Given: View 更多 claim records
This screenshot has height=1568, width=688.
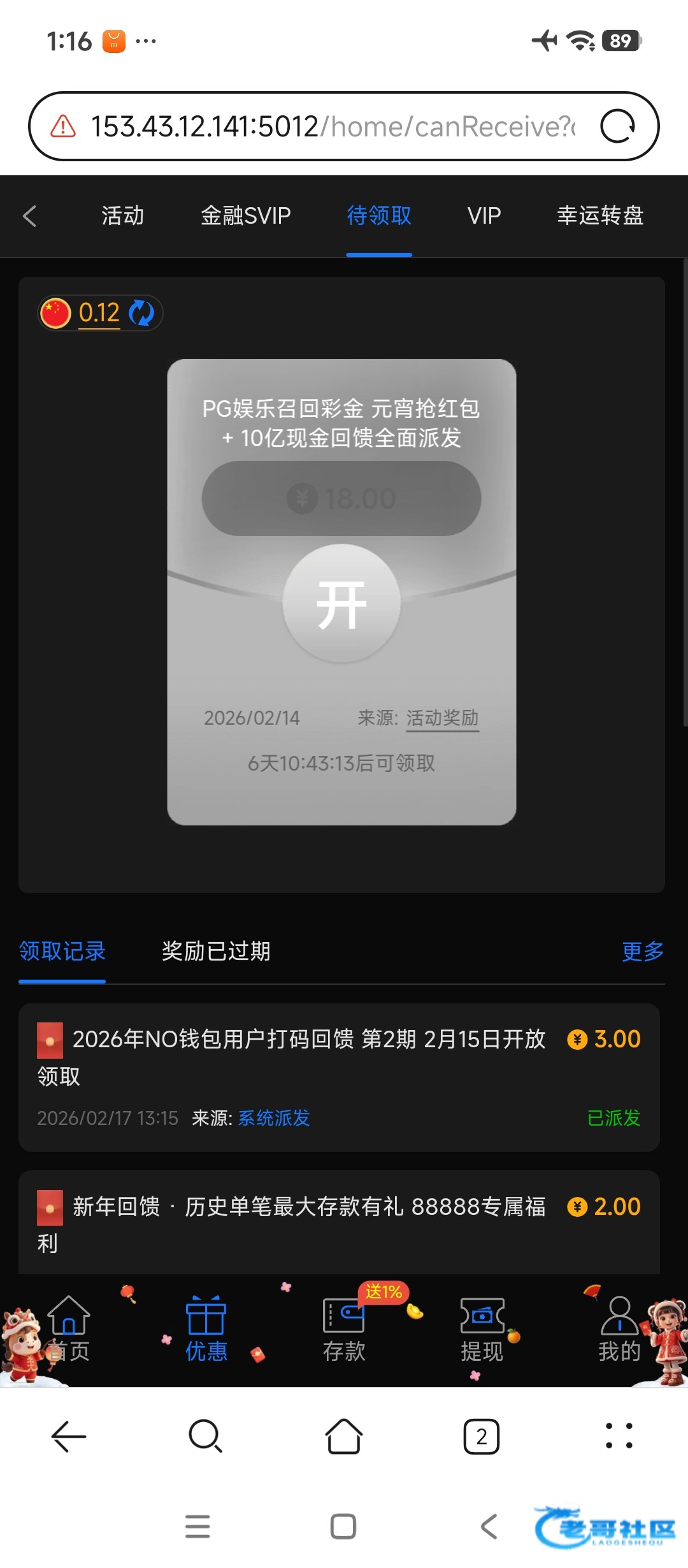Looking at the screenshot, I should pyautogui.click(x=642, y=951).
